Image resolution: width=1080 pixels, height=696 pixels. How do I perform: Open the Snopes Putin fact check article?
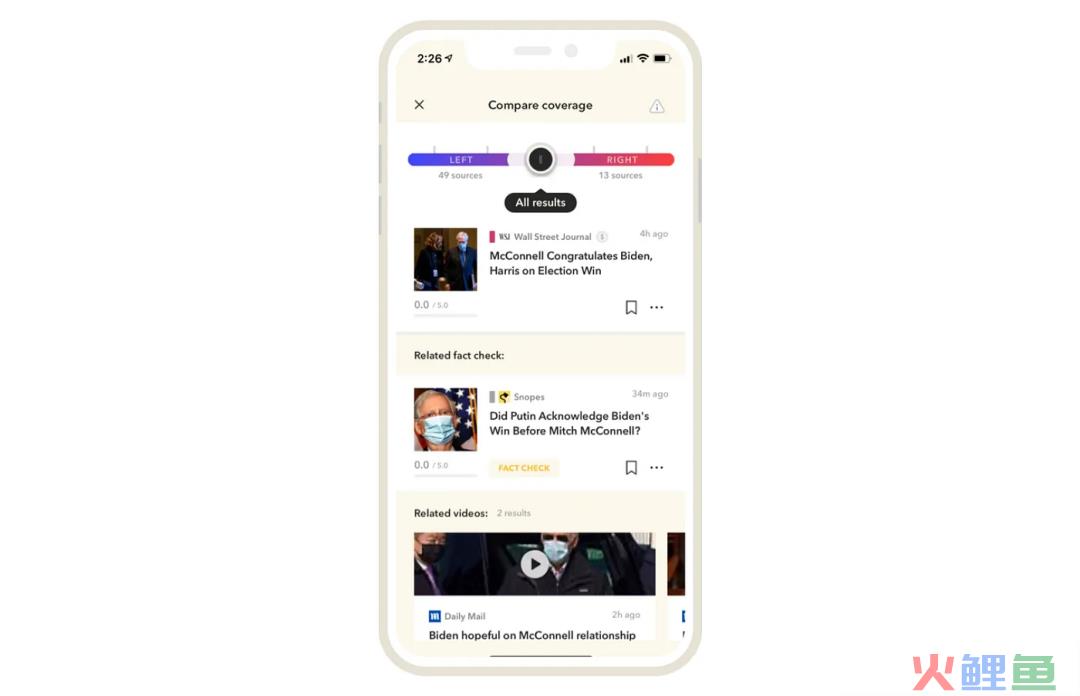click(569, 423)
